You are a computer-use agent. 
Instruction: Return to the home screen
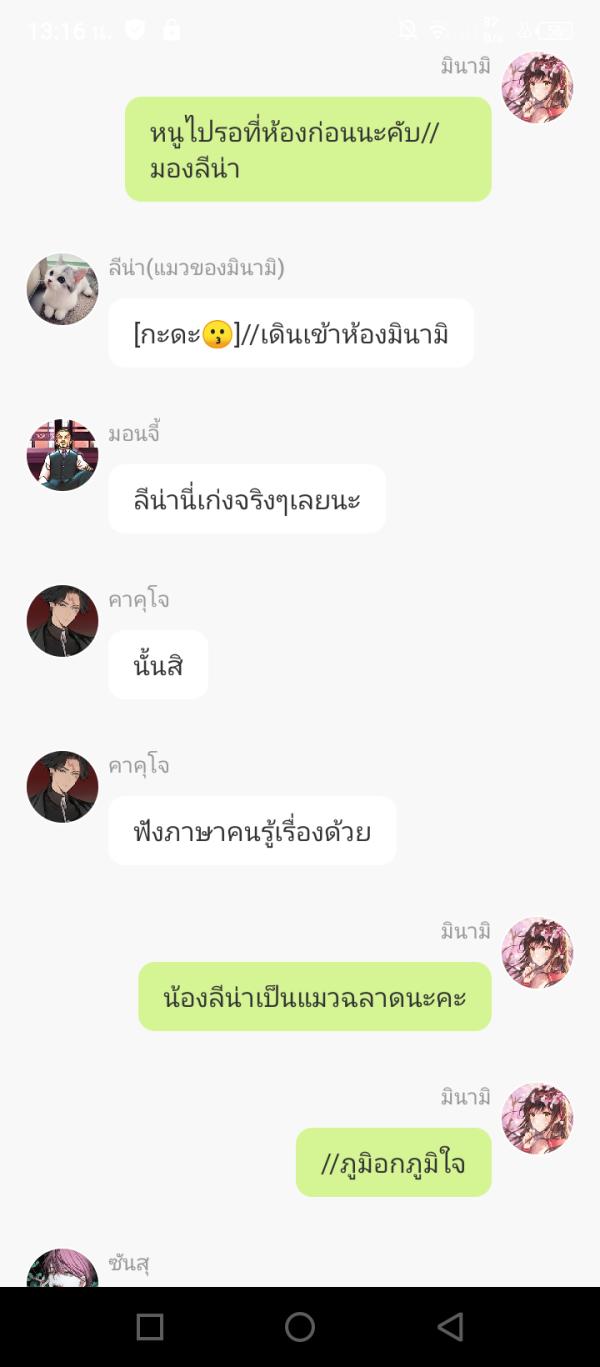[300, 1326]
